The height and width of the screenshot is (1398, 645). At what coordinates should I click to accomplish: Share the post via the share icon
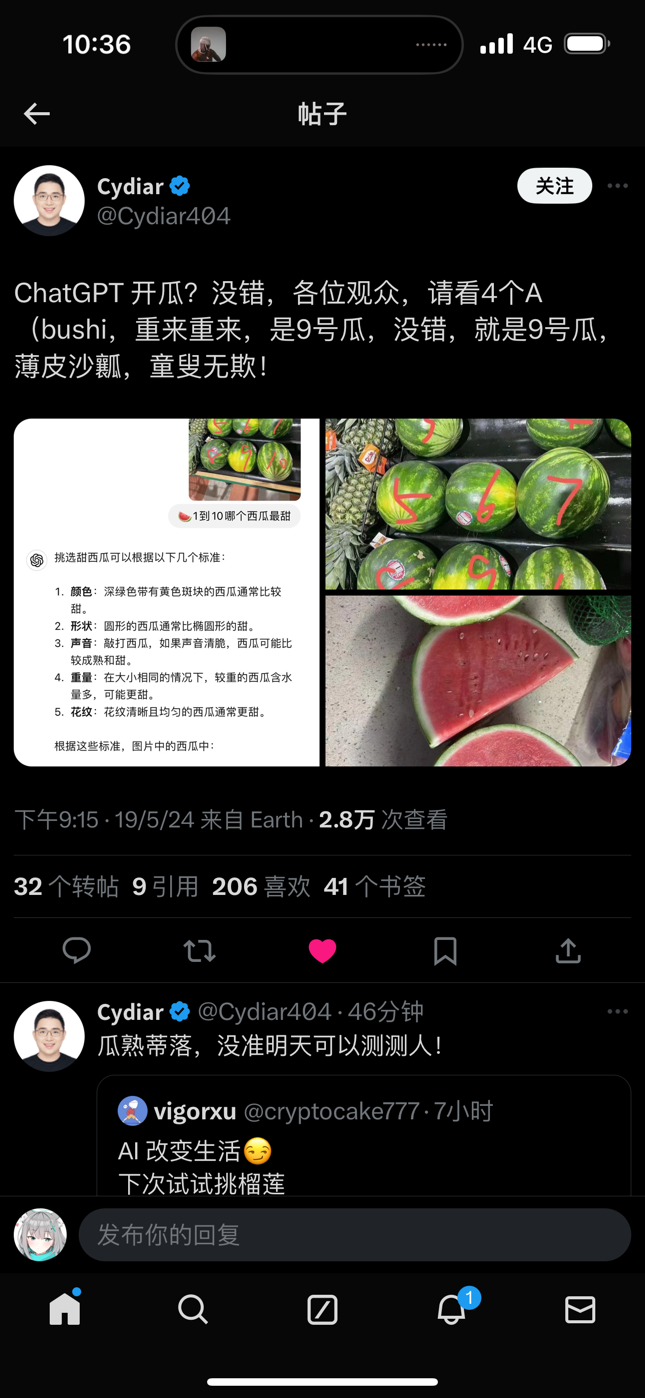(568, 950)
